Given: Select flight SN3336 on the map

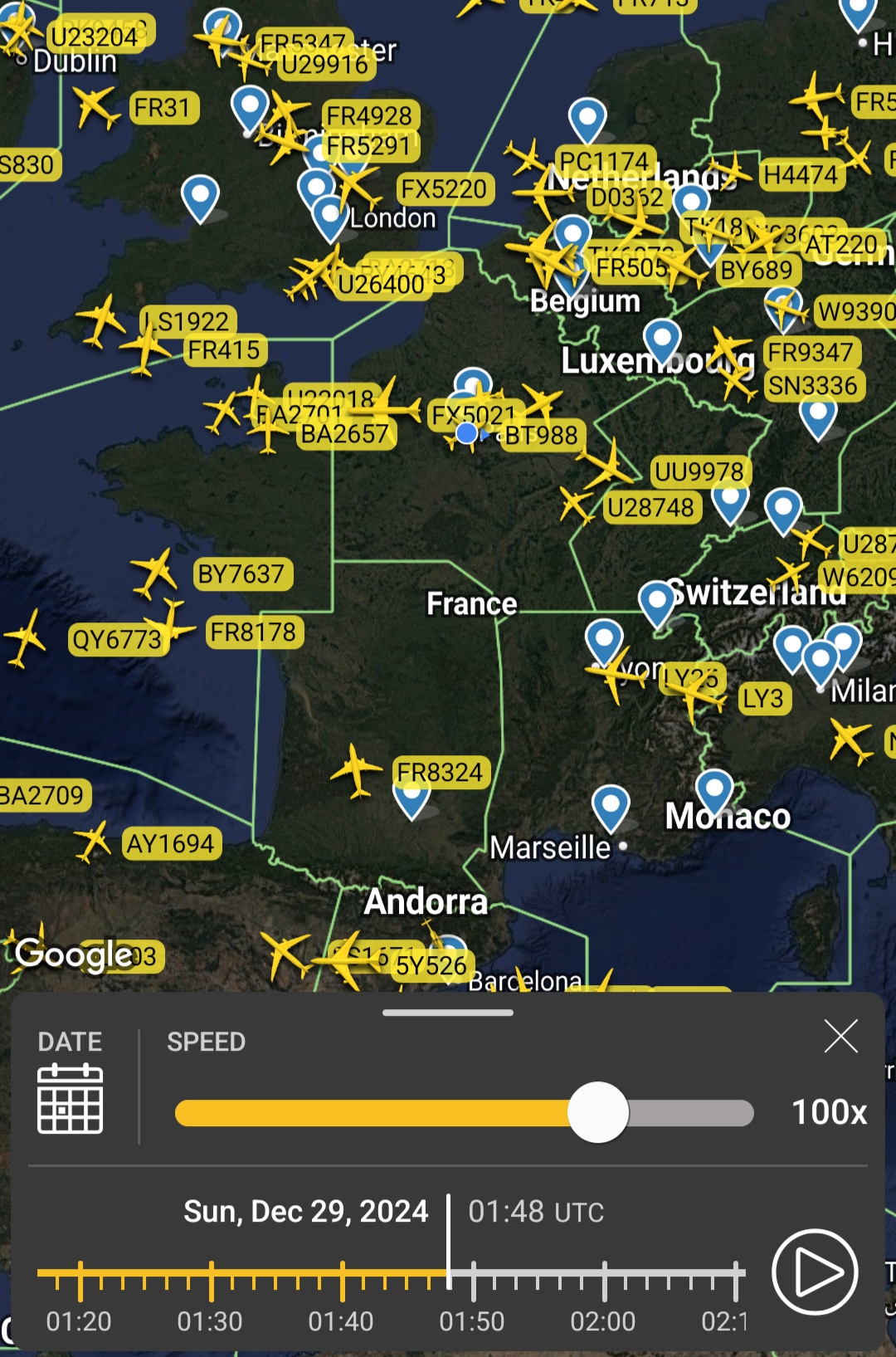Looking at the screenshot, I should click(x=812, y=386).
